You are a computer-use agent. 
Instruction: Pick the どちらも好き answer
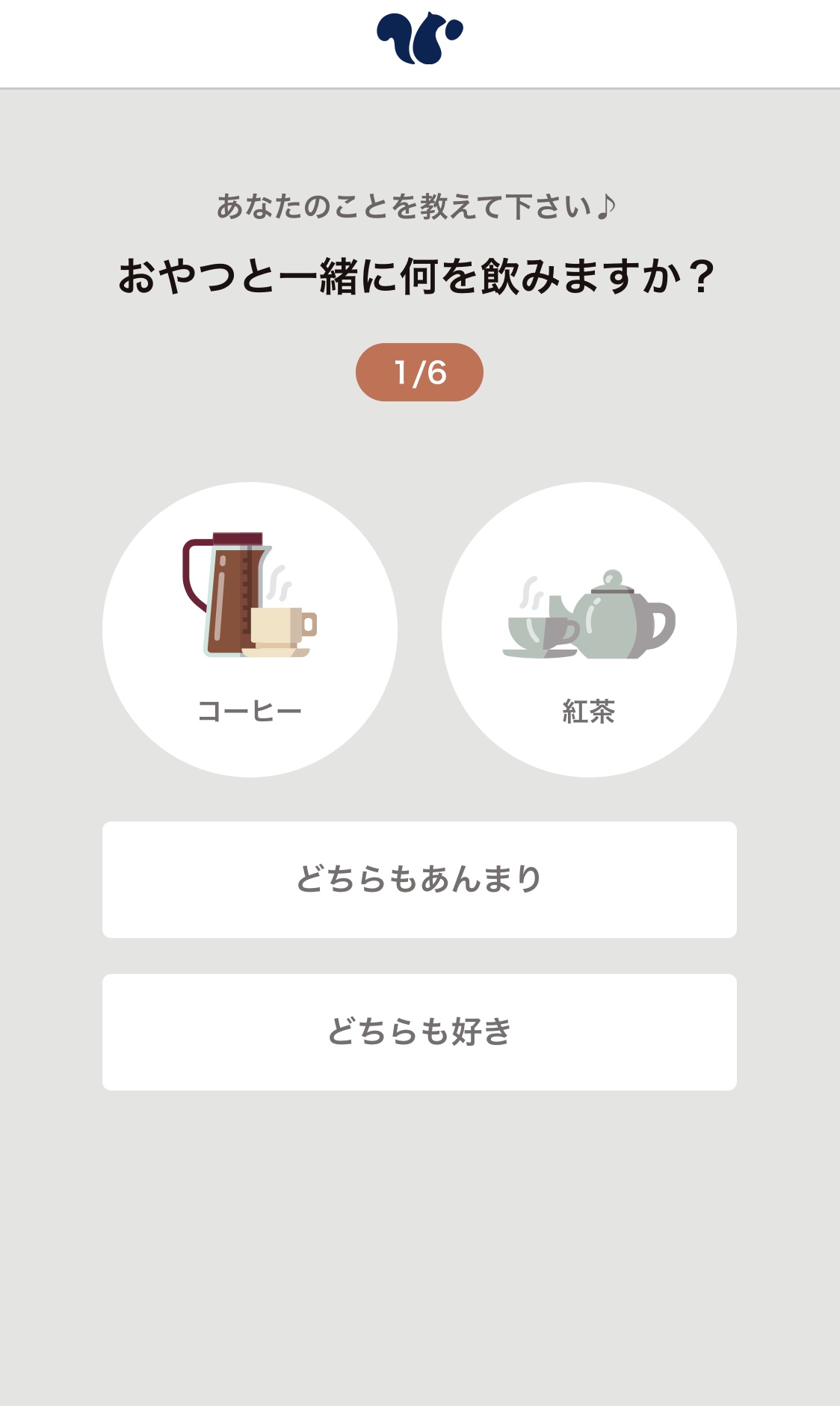point(419,1032)
